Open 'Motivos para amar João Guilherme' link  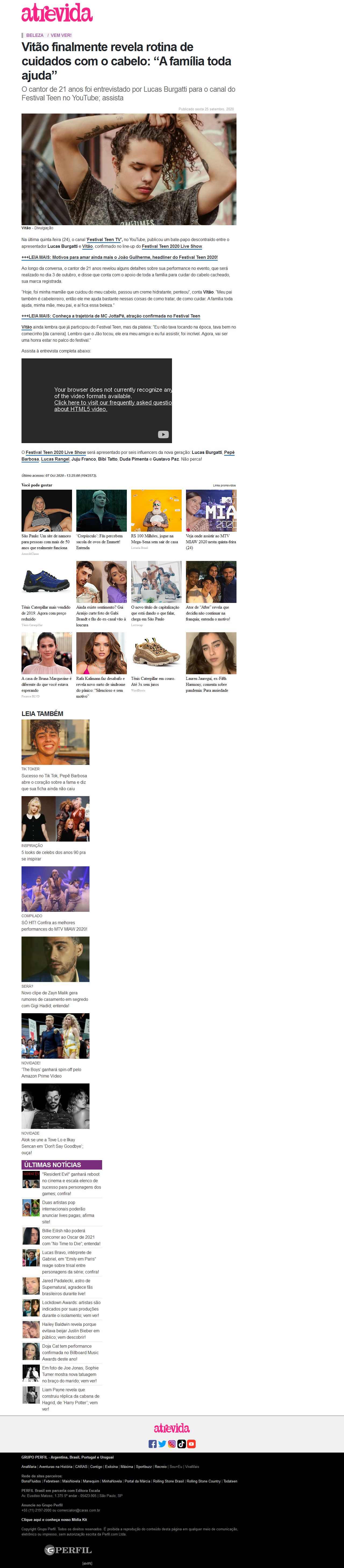120,257
